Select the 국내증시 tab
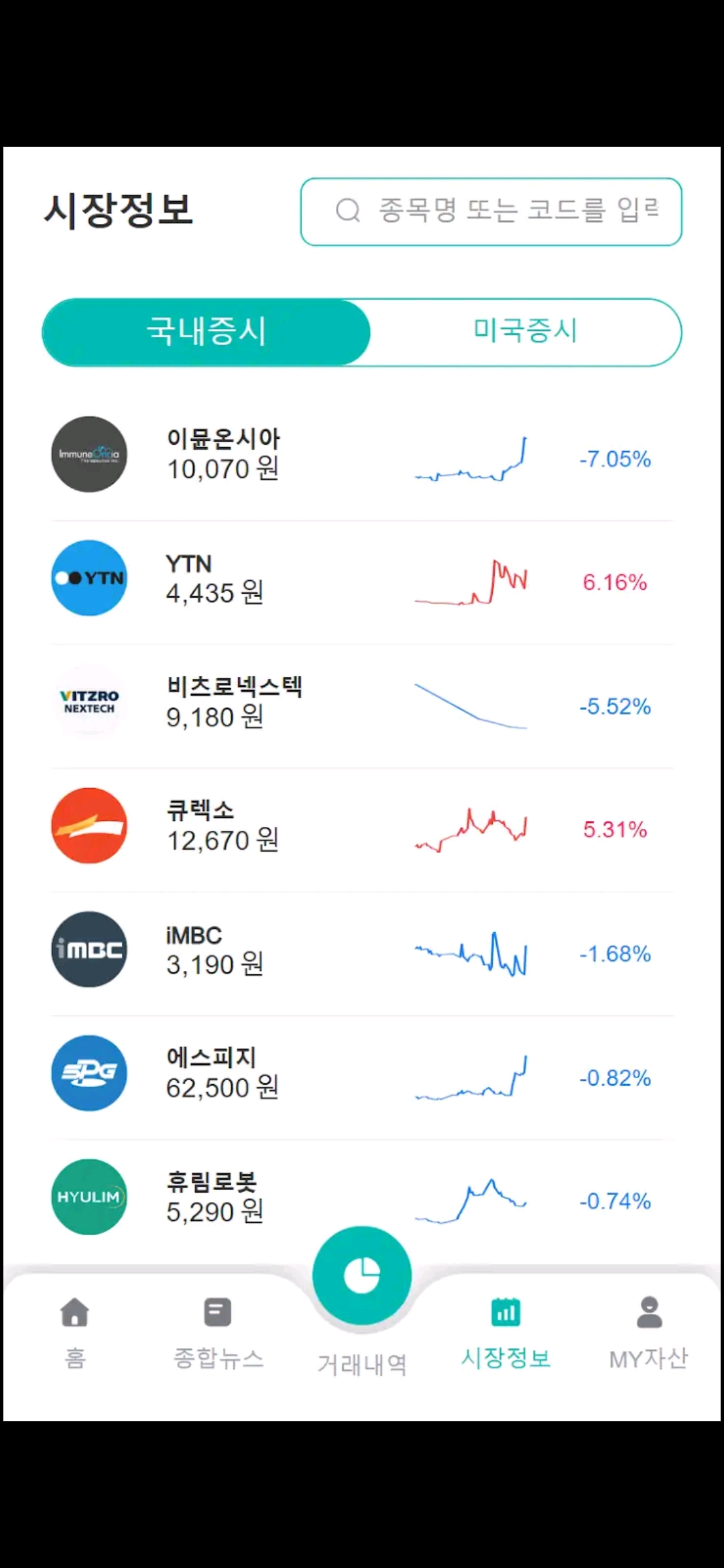This screenshot has height=1568, width=724. pos(206,332)
